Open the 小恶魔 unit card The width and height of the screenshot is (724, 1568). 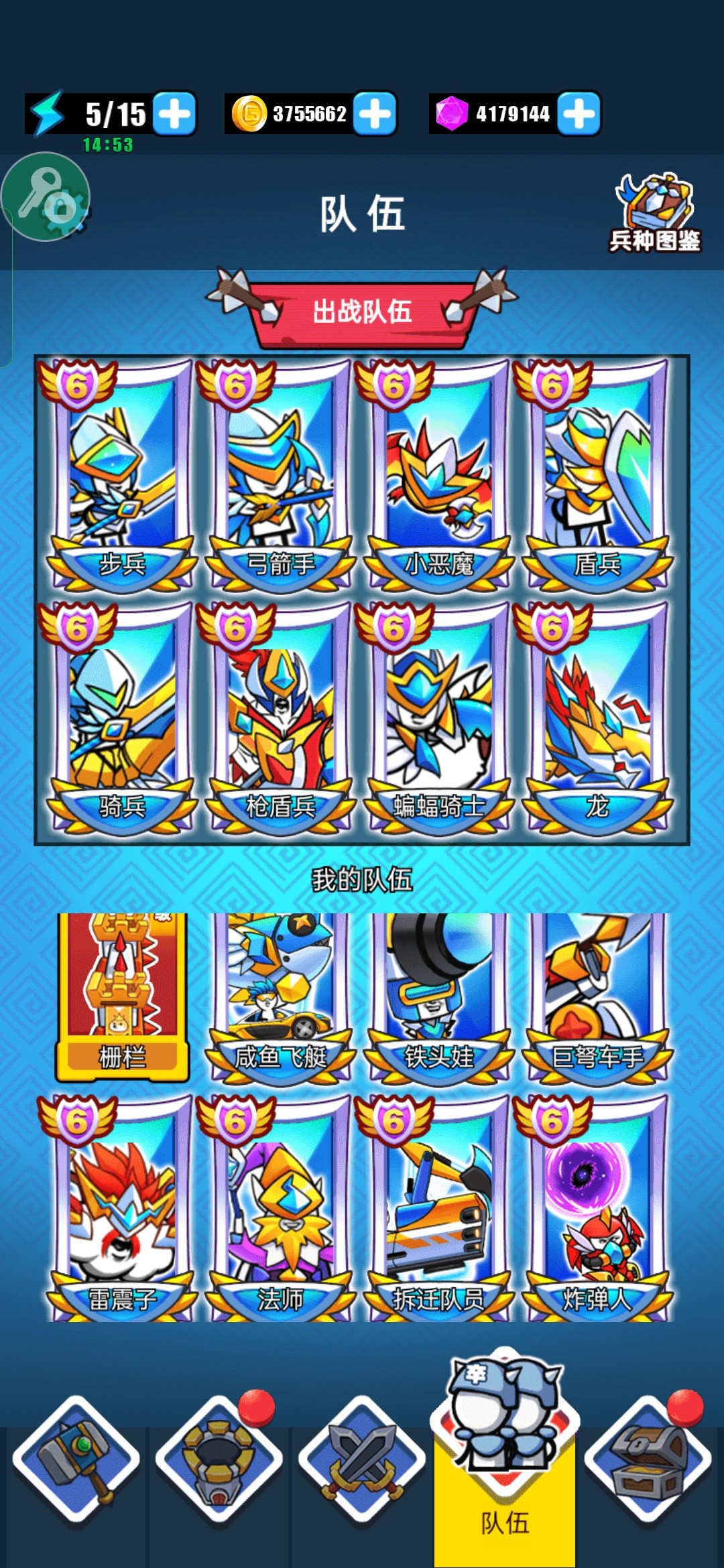click(x=438, y=477)
